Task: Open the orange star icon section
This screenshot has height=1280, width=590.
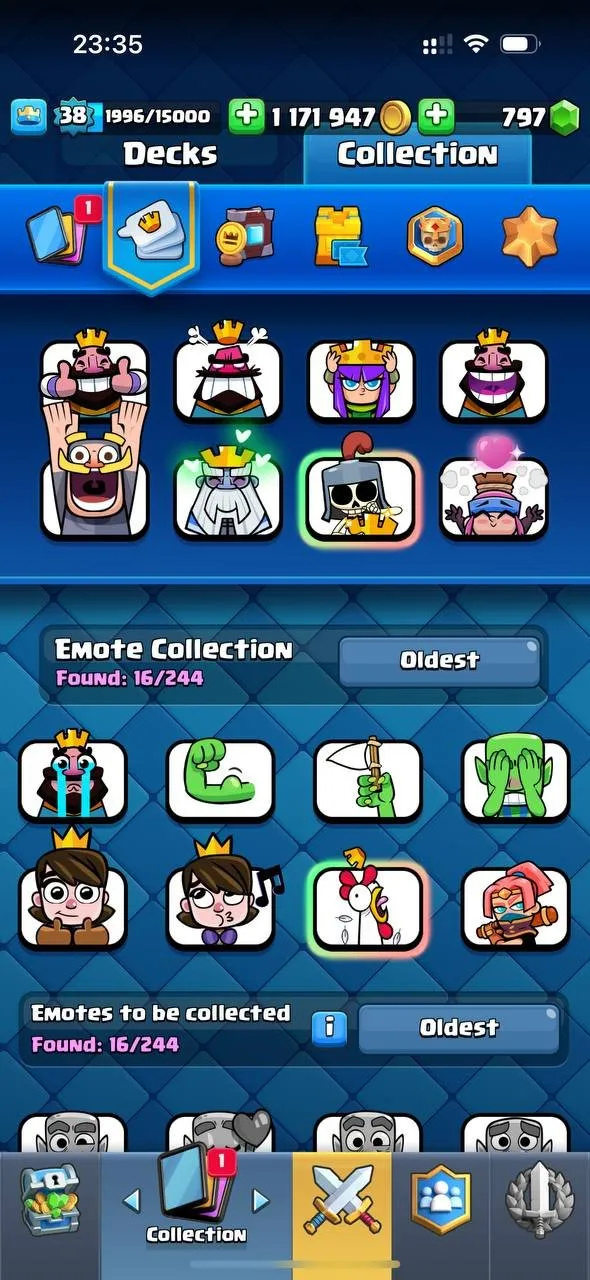Action: [x=529, y=235]
